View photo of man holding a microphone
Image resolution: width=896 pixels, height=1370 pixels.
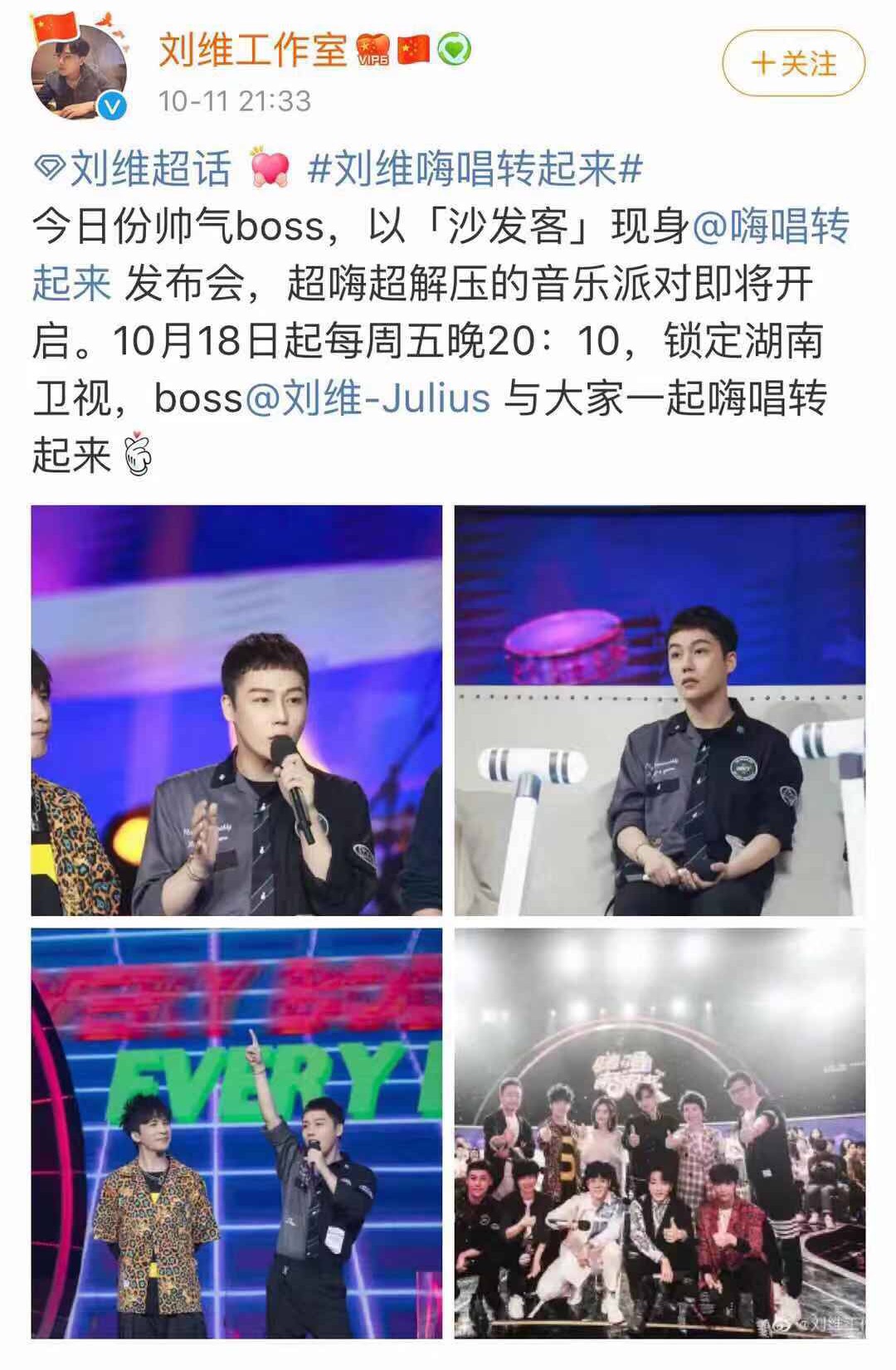[x=236, y=710]
